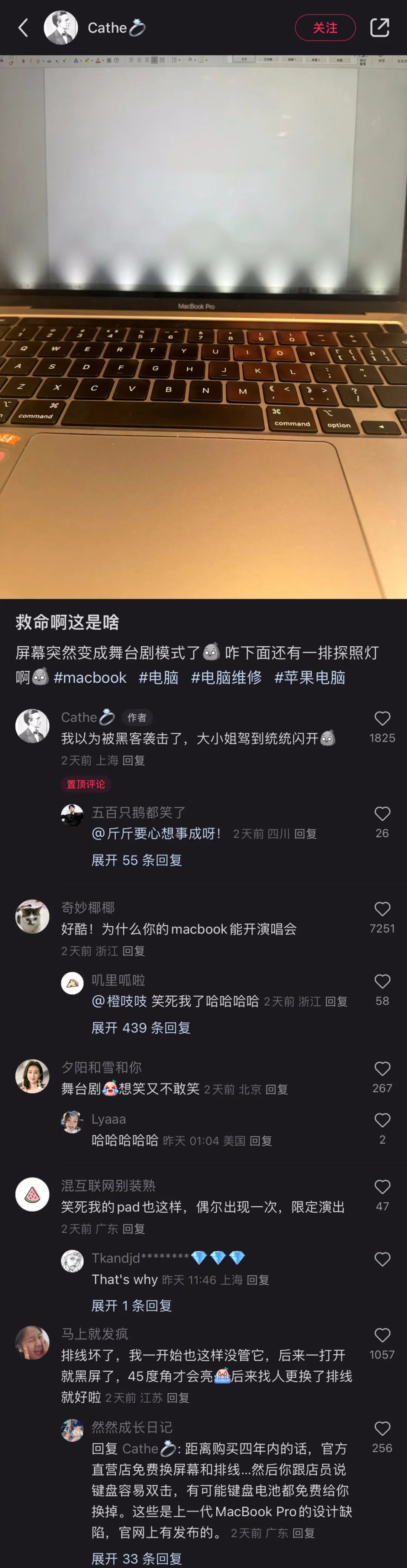Expand 1 reply under Tkandjd's reply
407x1568 pixels.
pos(132,1306)
